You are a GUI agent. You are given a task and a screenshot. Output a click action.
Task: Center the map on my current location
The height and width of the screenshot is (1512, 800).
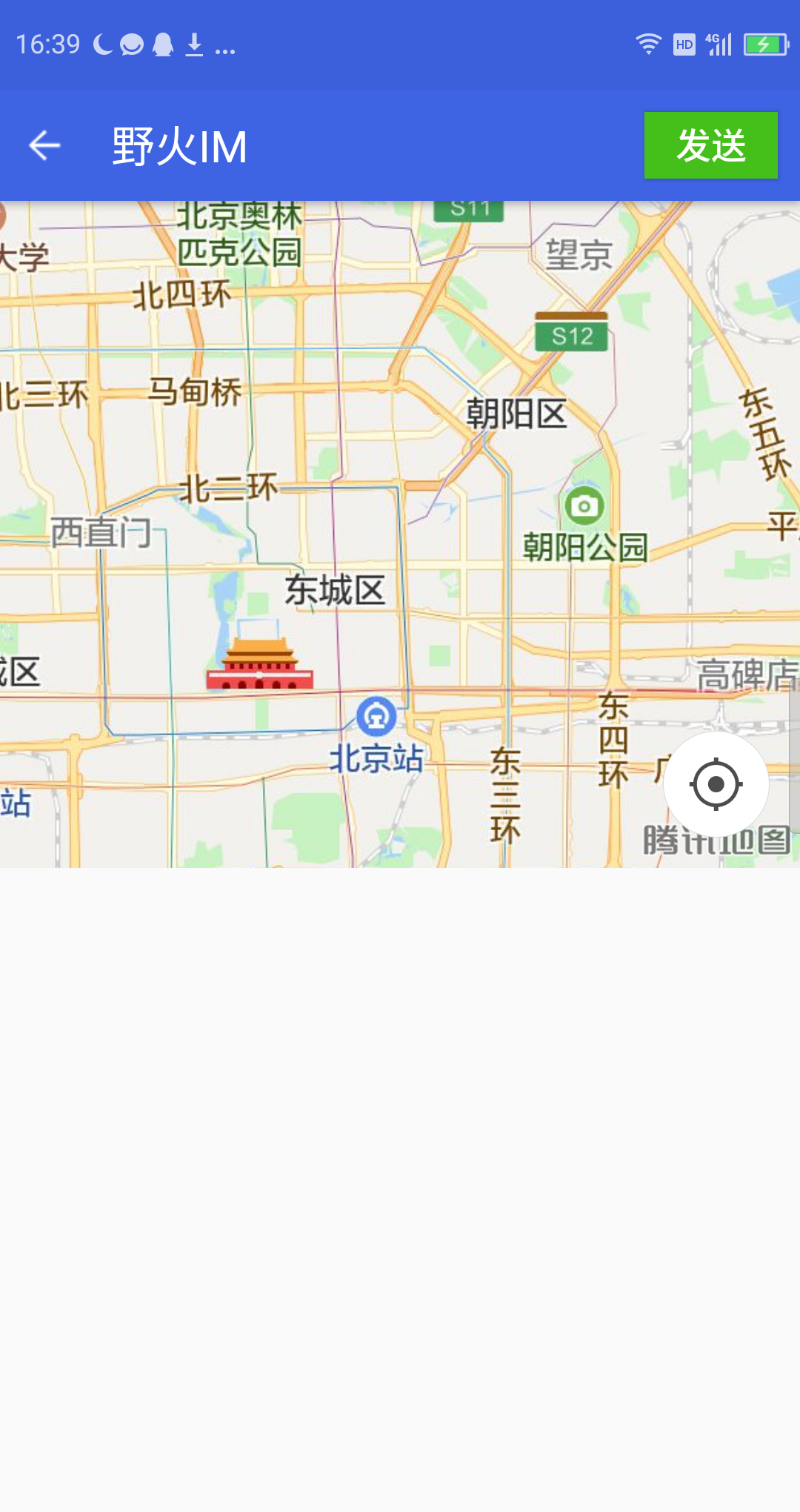[x=716, y=784]
